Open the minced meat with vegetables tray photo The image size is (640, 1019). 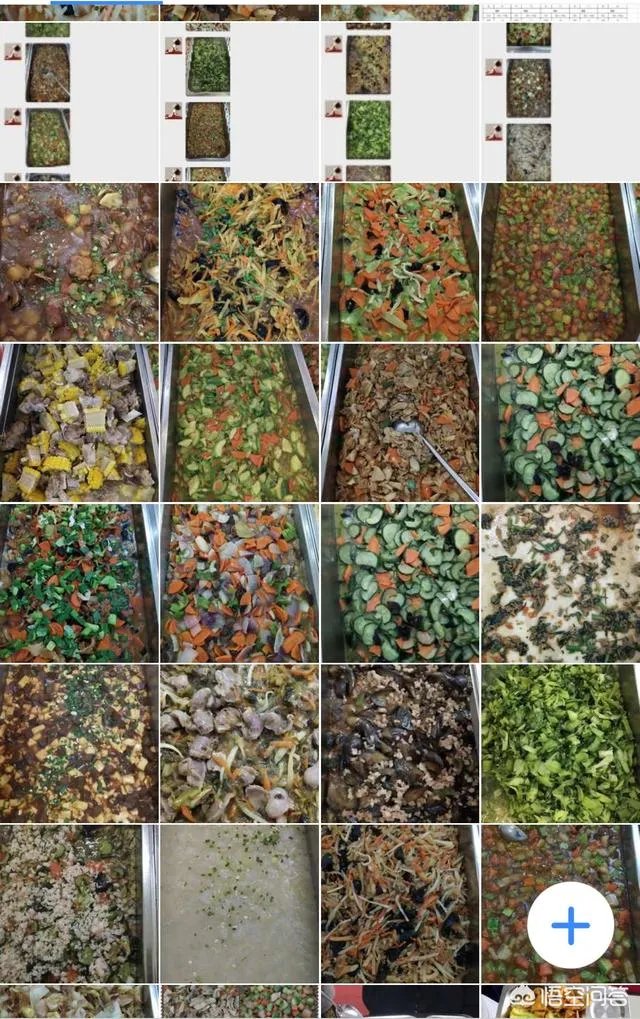point(79,903)
